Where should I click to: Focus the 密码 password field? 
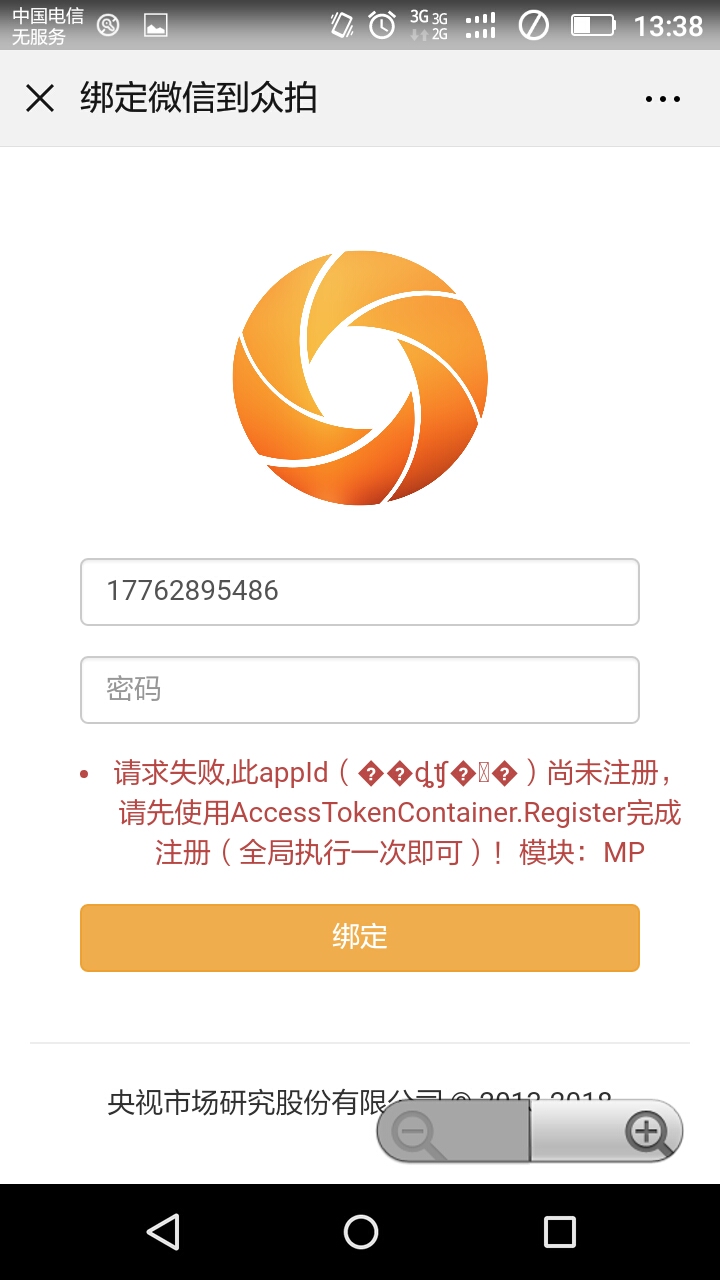click(360, 690)
